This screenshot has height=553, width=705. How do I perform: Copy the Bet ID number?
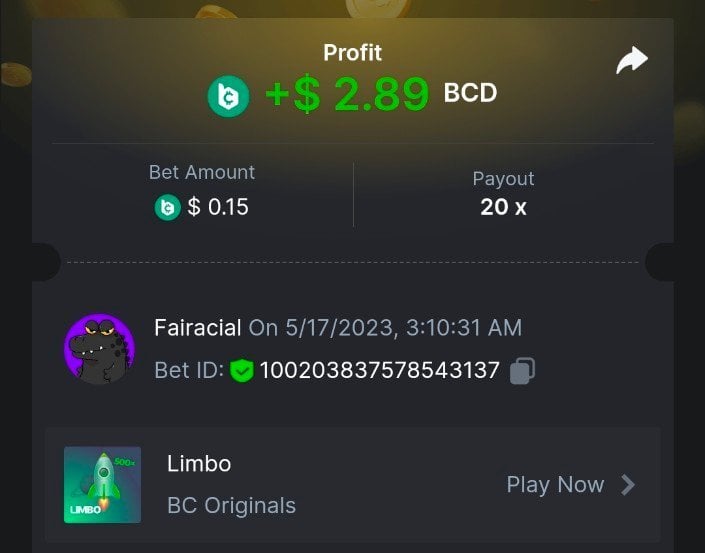(x=522, y=371)
